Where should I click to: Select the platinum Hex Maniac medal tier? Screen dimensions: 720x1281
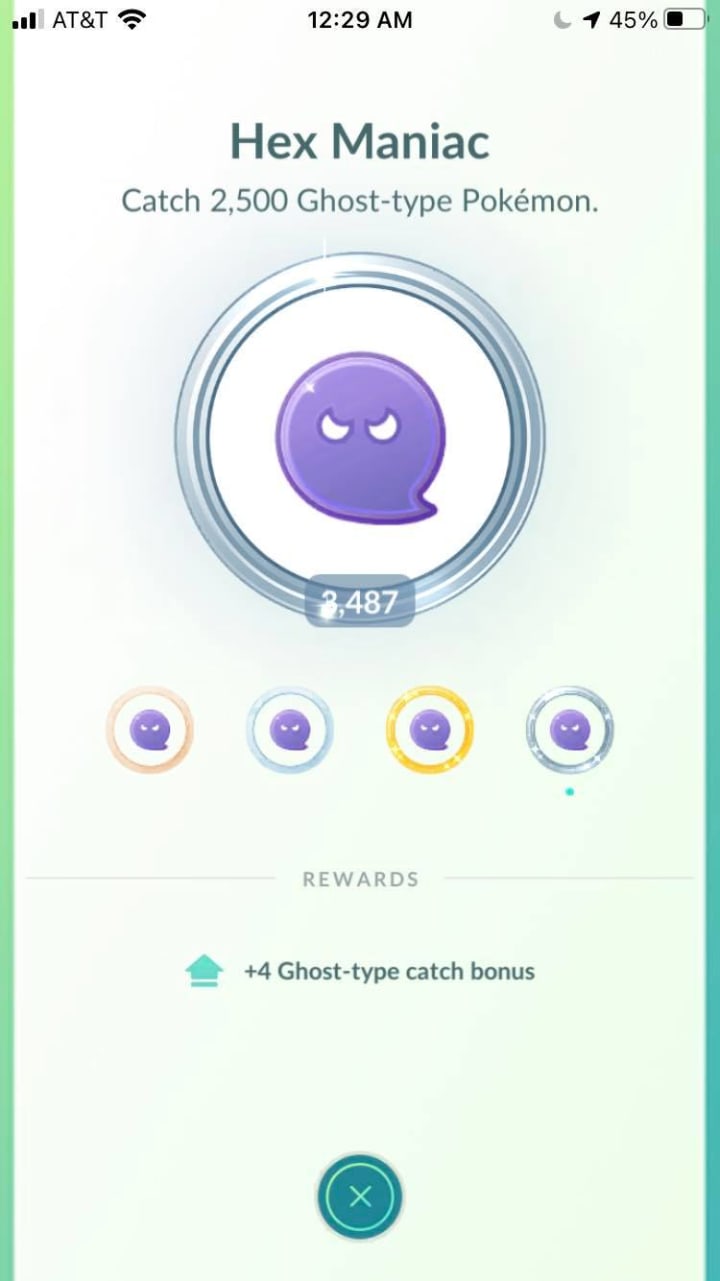point(569,730)
